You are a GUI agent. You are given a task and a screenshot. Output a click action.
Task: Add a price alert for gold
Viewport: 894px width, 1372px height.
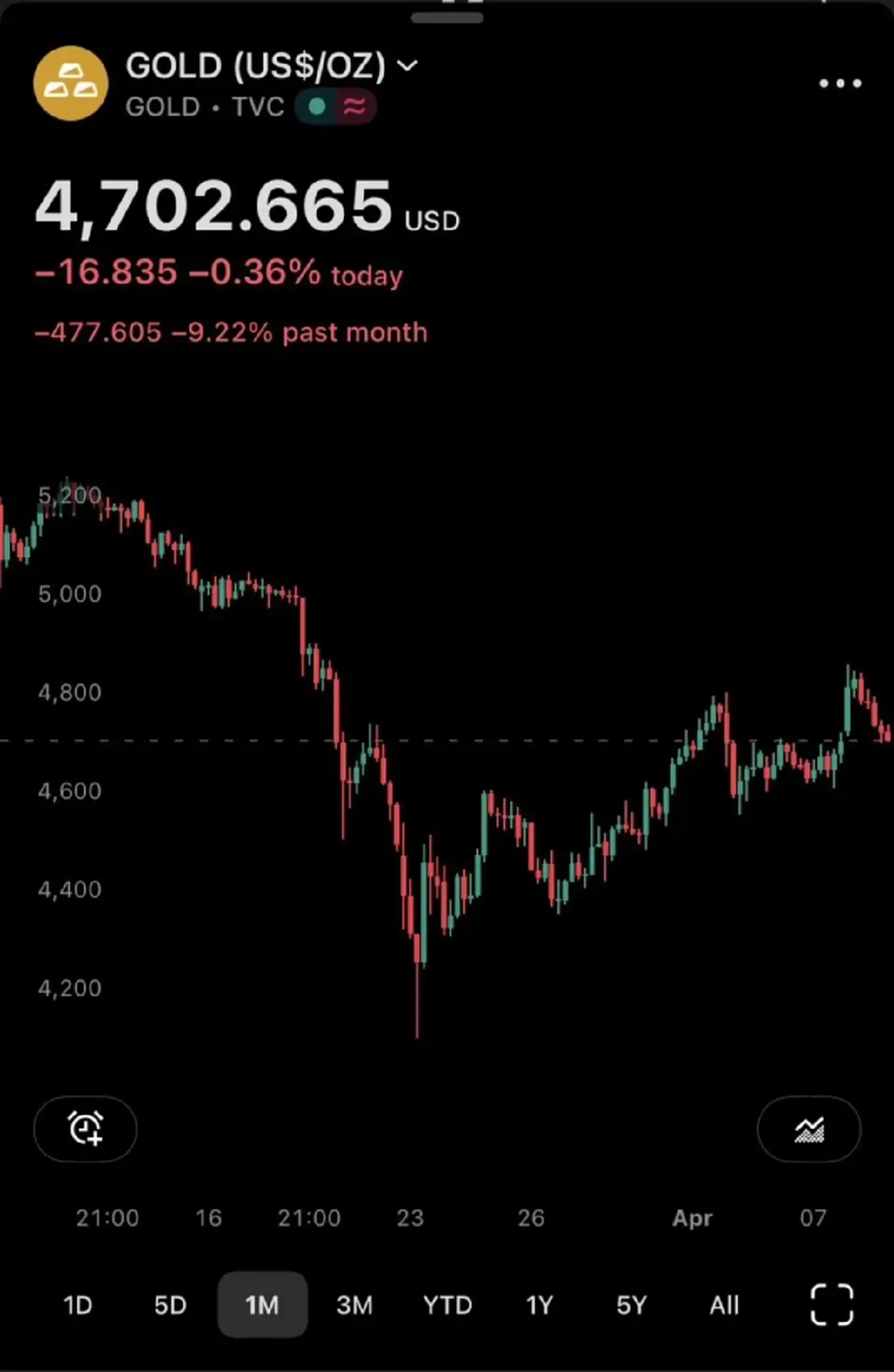tap(86, 1128)
